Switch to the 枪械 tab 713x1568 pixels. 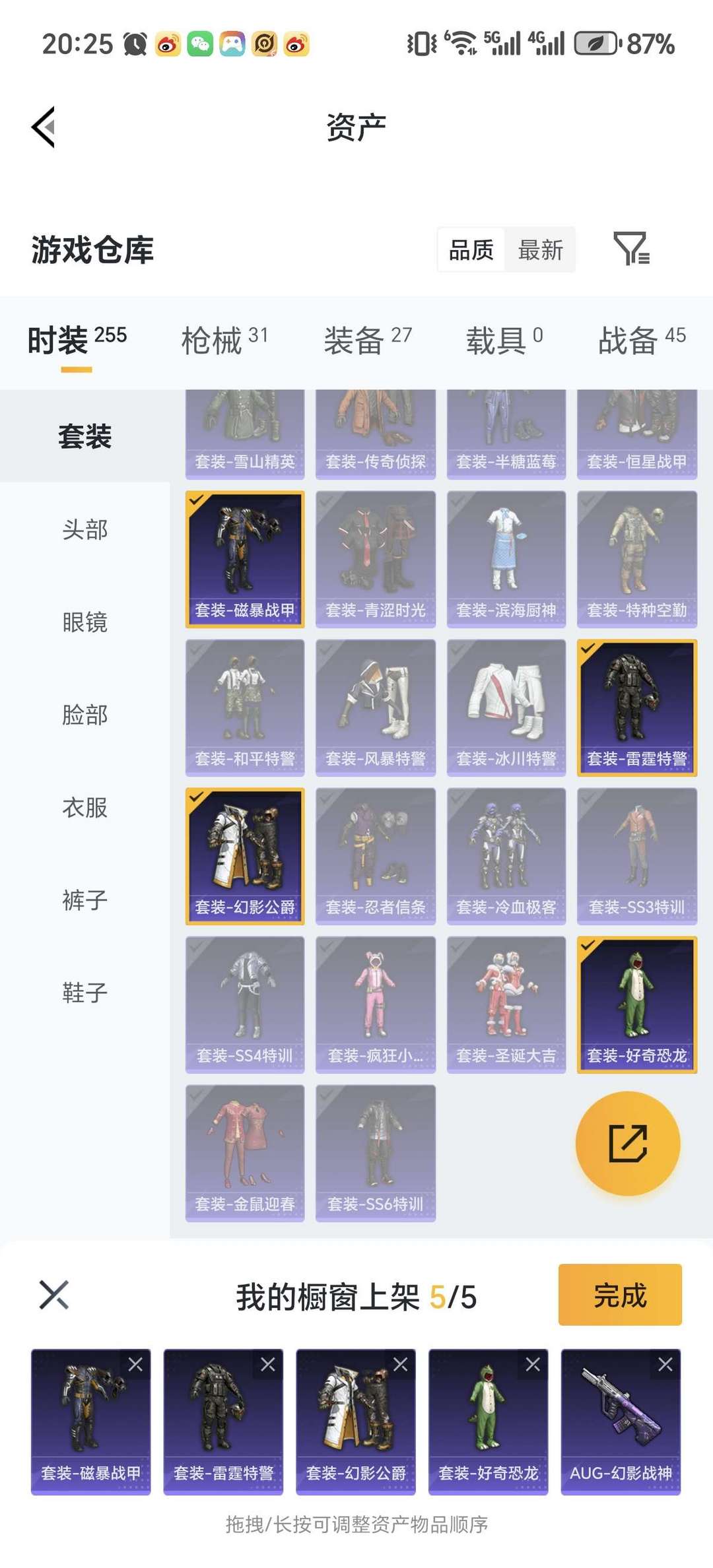click(224, 341)
